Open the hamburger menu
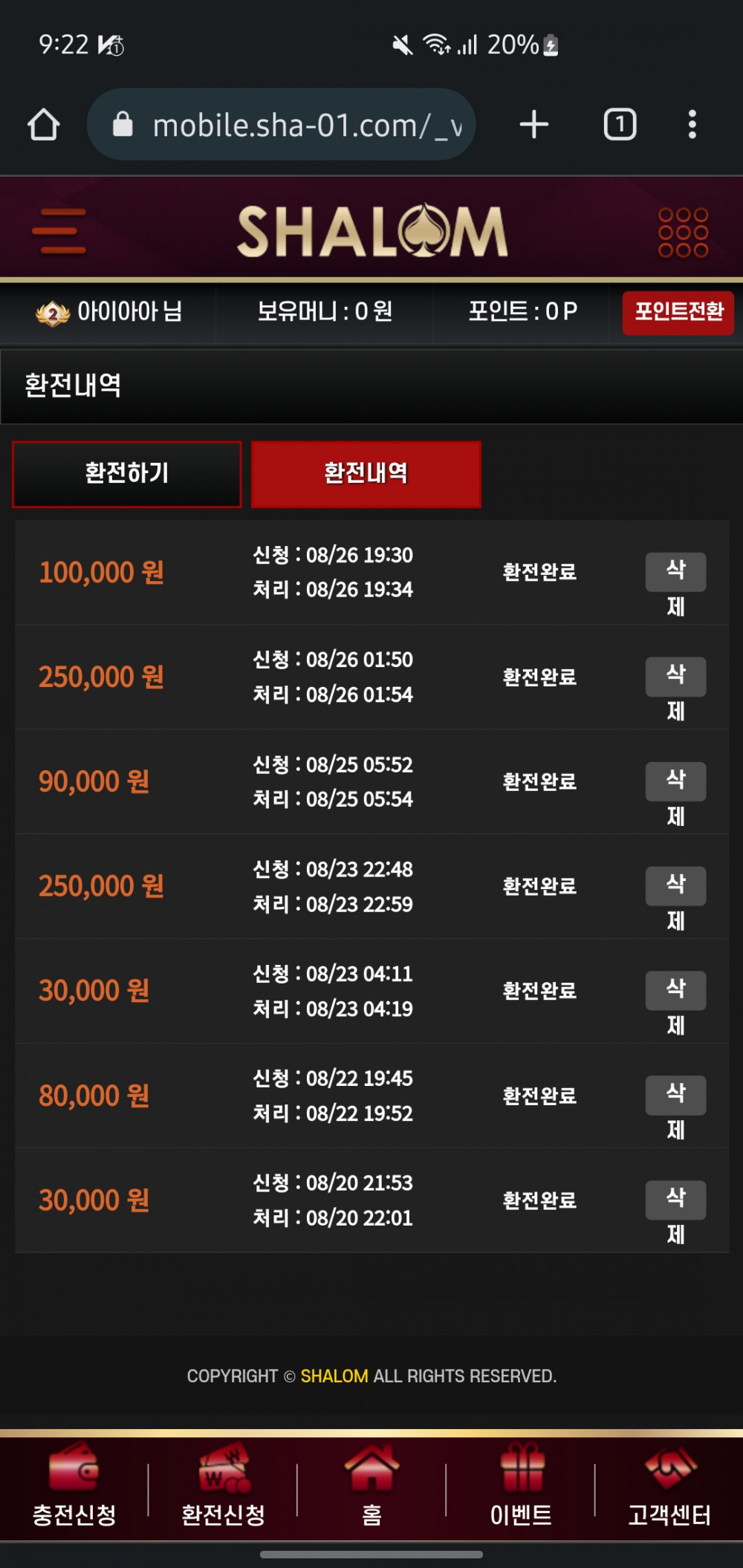743x1568 pixels. coord(59,231)
